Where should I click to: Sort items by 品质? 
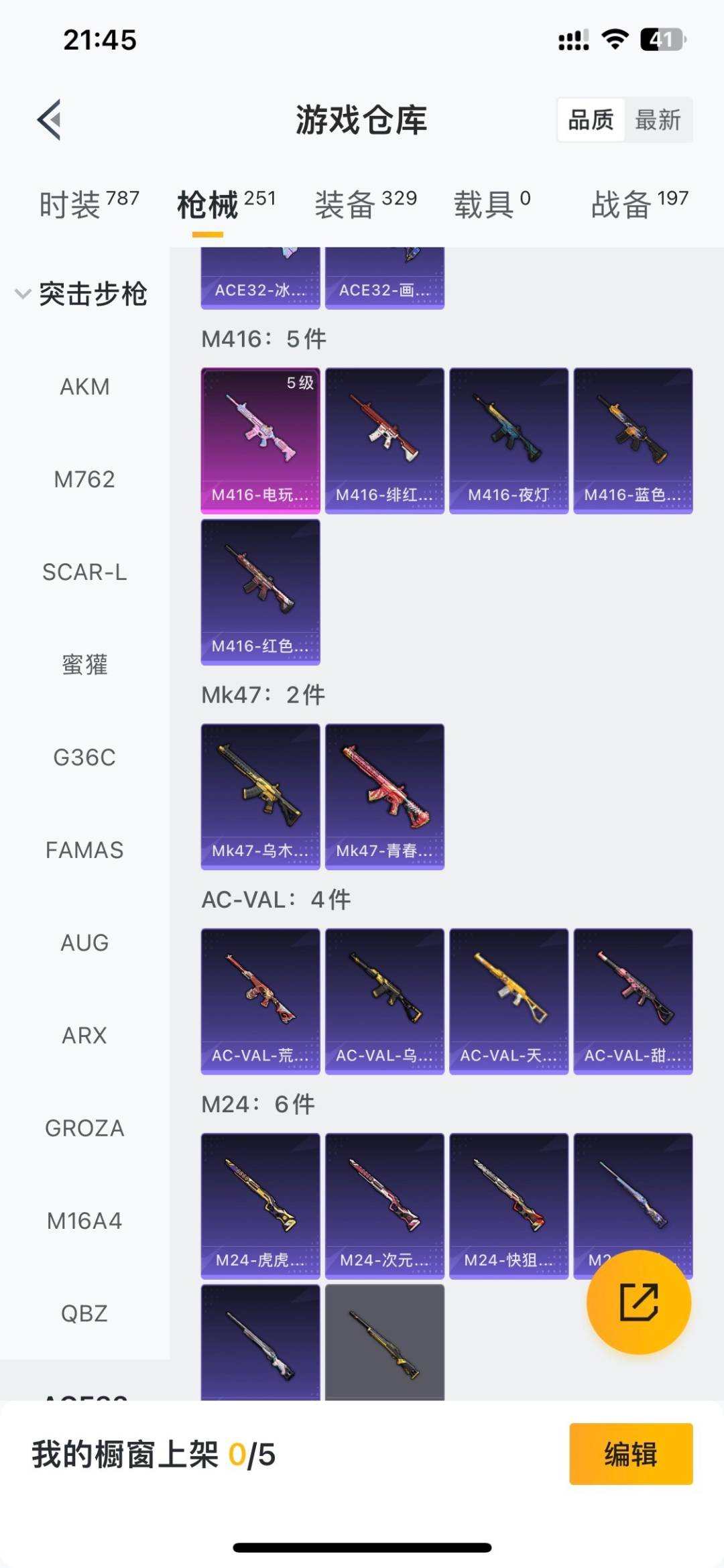click(591, 121)
